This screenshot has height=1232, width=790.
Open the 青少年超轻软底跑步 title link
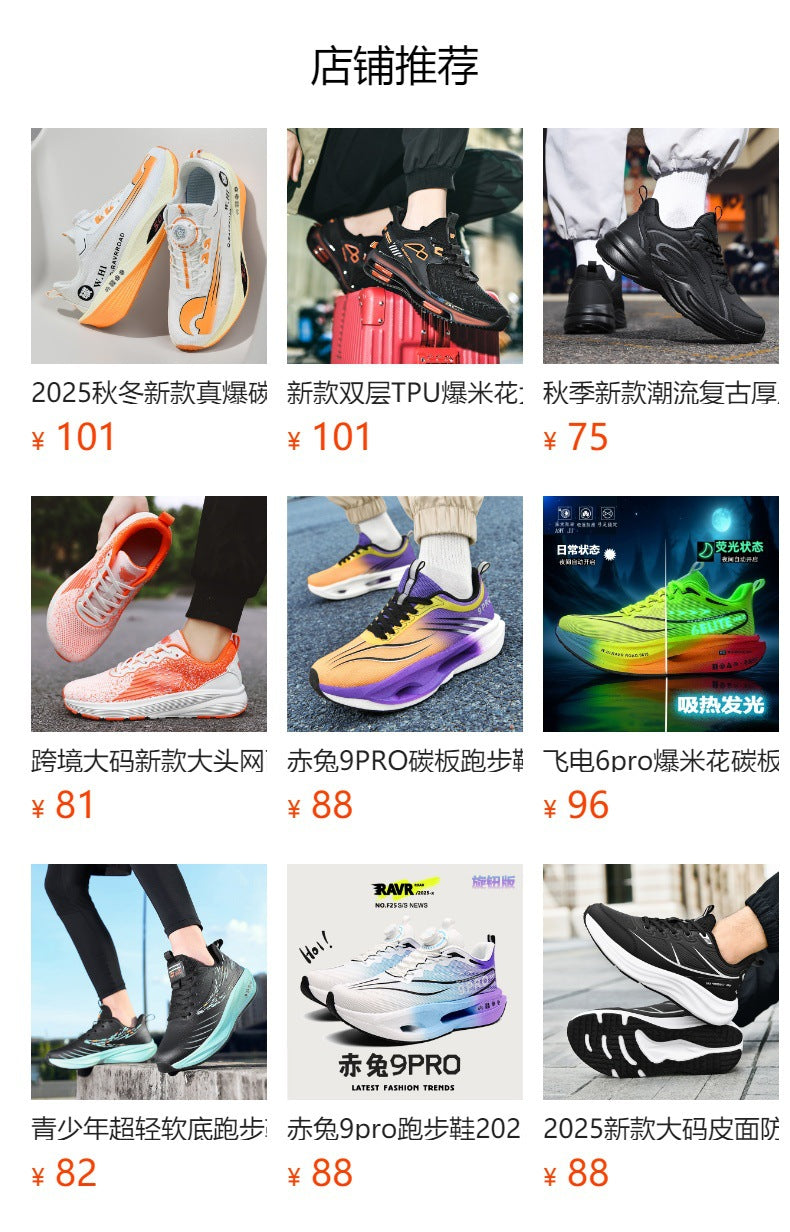pyautogui.click(x=147, y=1120)
